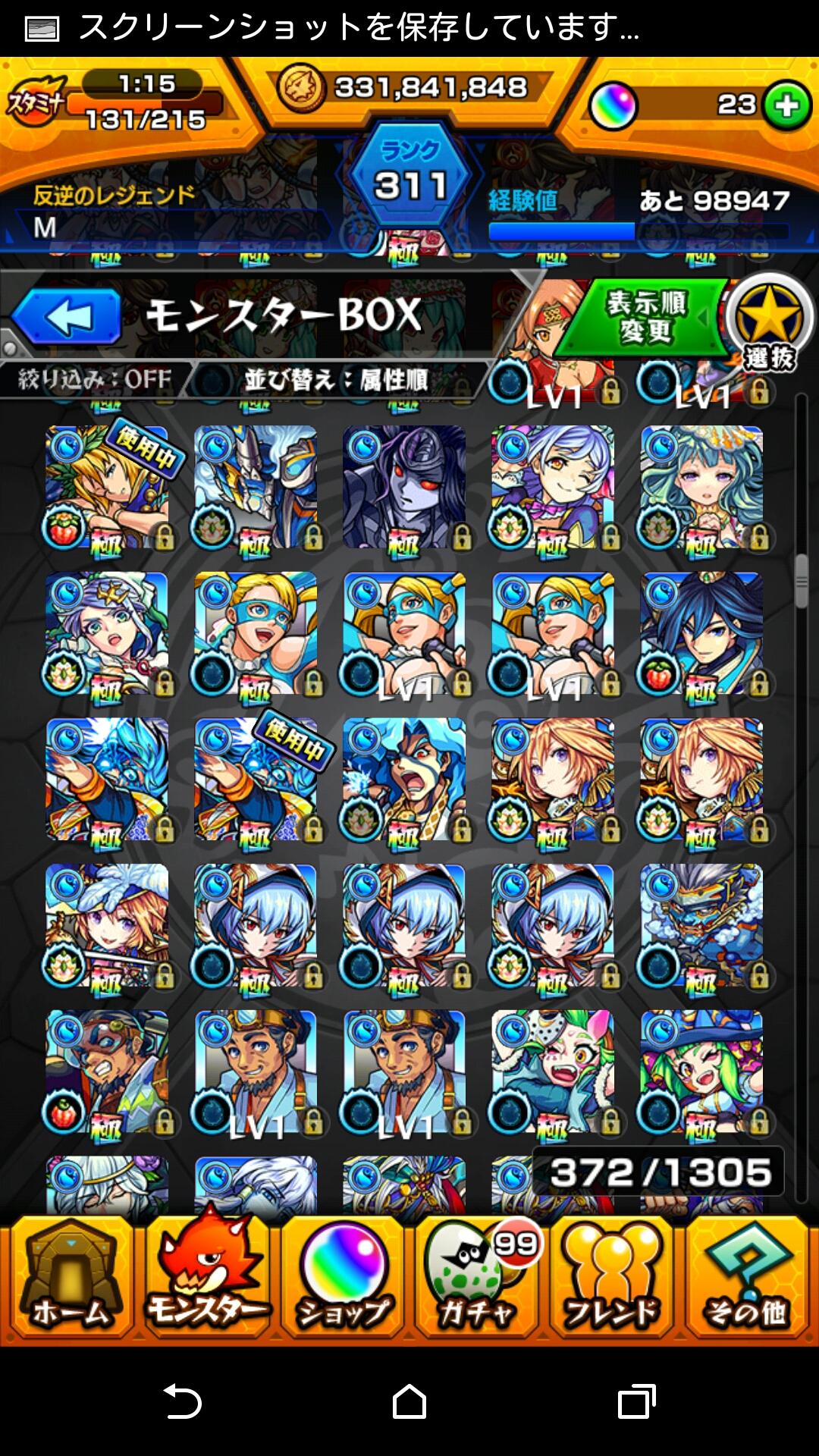Viewport: 819px width, 1456px height.
Task: Tap the 選抜 star button
Action: [x=769, y=323]
